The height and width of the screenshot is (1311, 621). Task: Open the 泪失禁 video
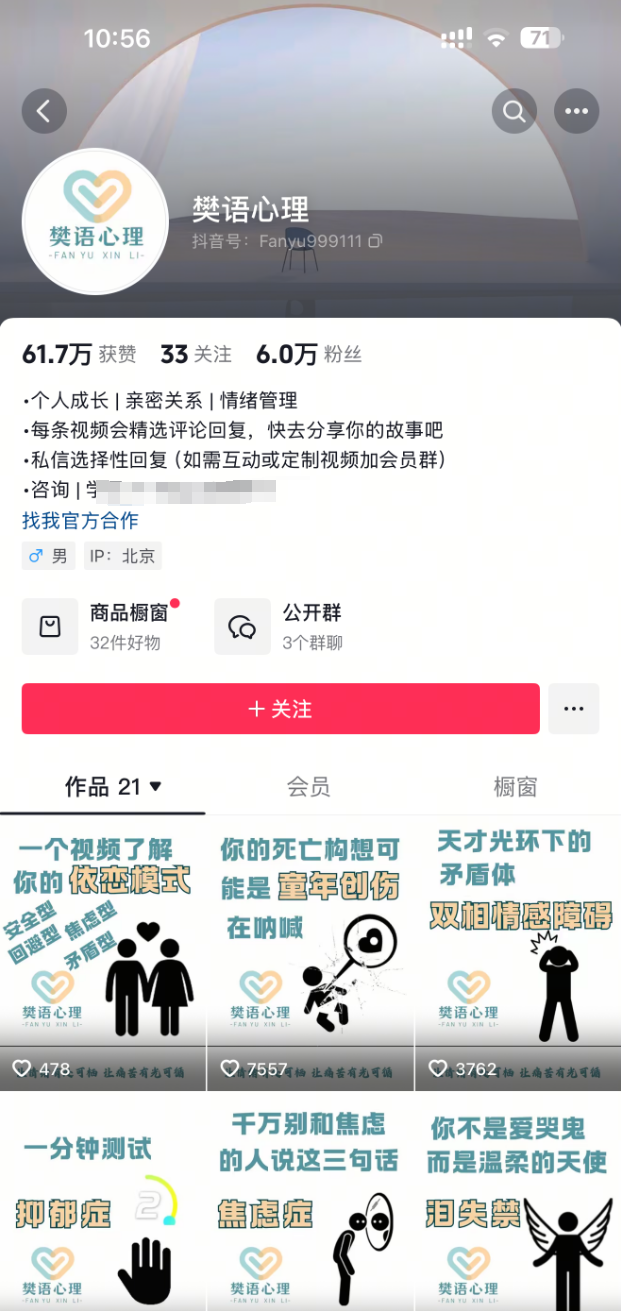pos(517,1200)
